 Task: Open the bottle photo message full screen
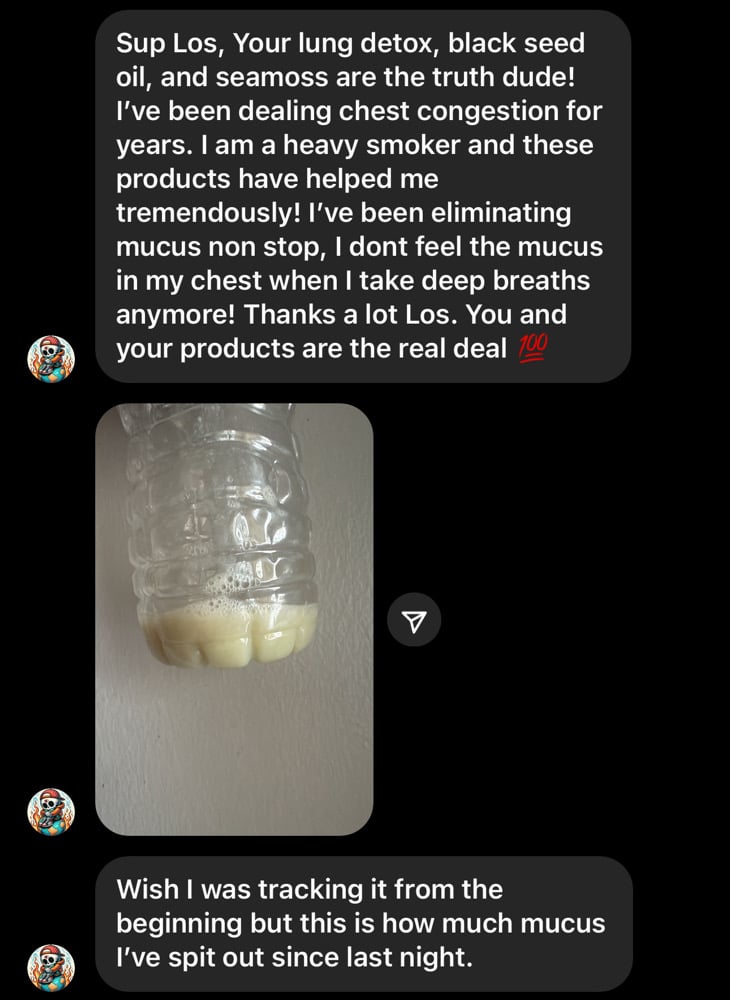click(234, 619)
